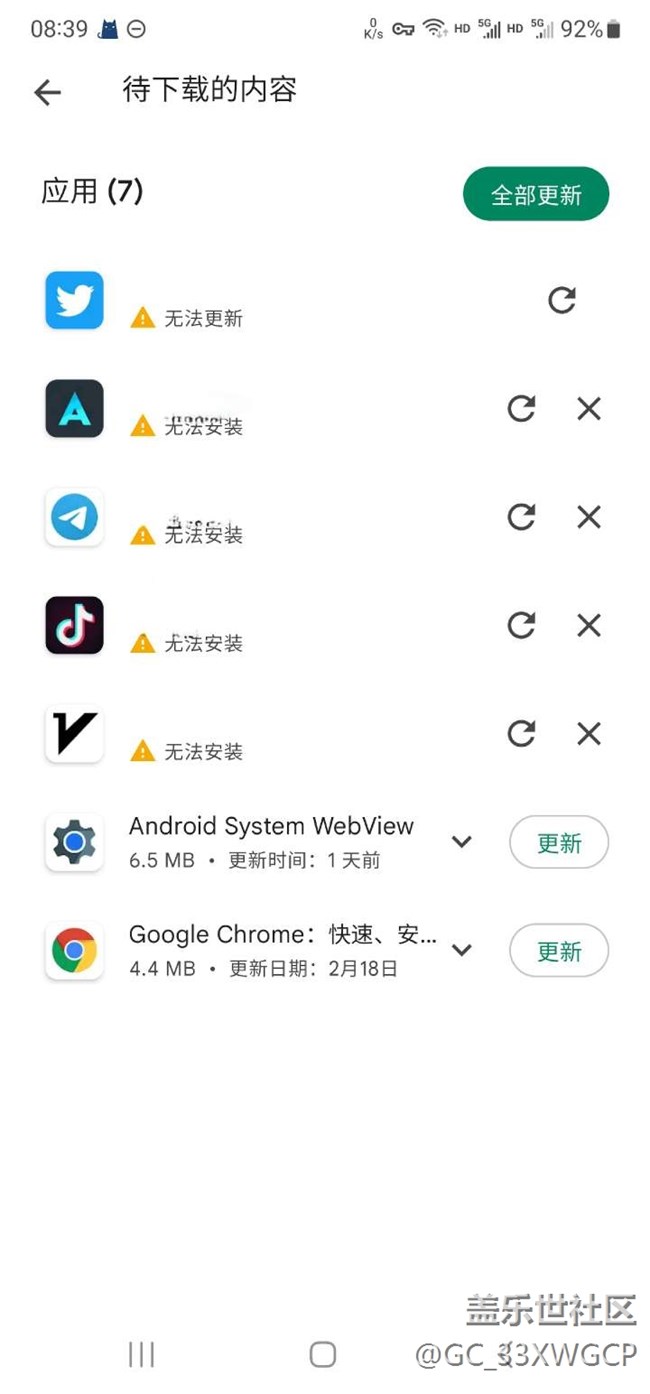Tap the 全部更新 button

pyautogui.click(x=536, y=194)
